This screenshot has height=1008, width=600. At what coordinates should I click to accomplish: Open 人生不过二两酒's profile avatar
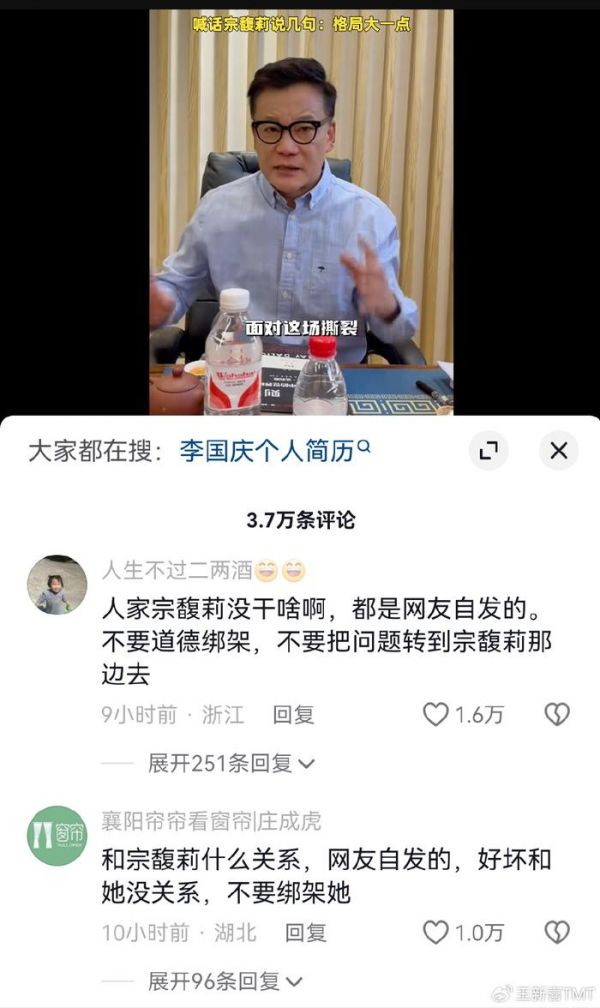click(56, 585)
